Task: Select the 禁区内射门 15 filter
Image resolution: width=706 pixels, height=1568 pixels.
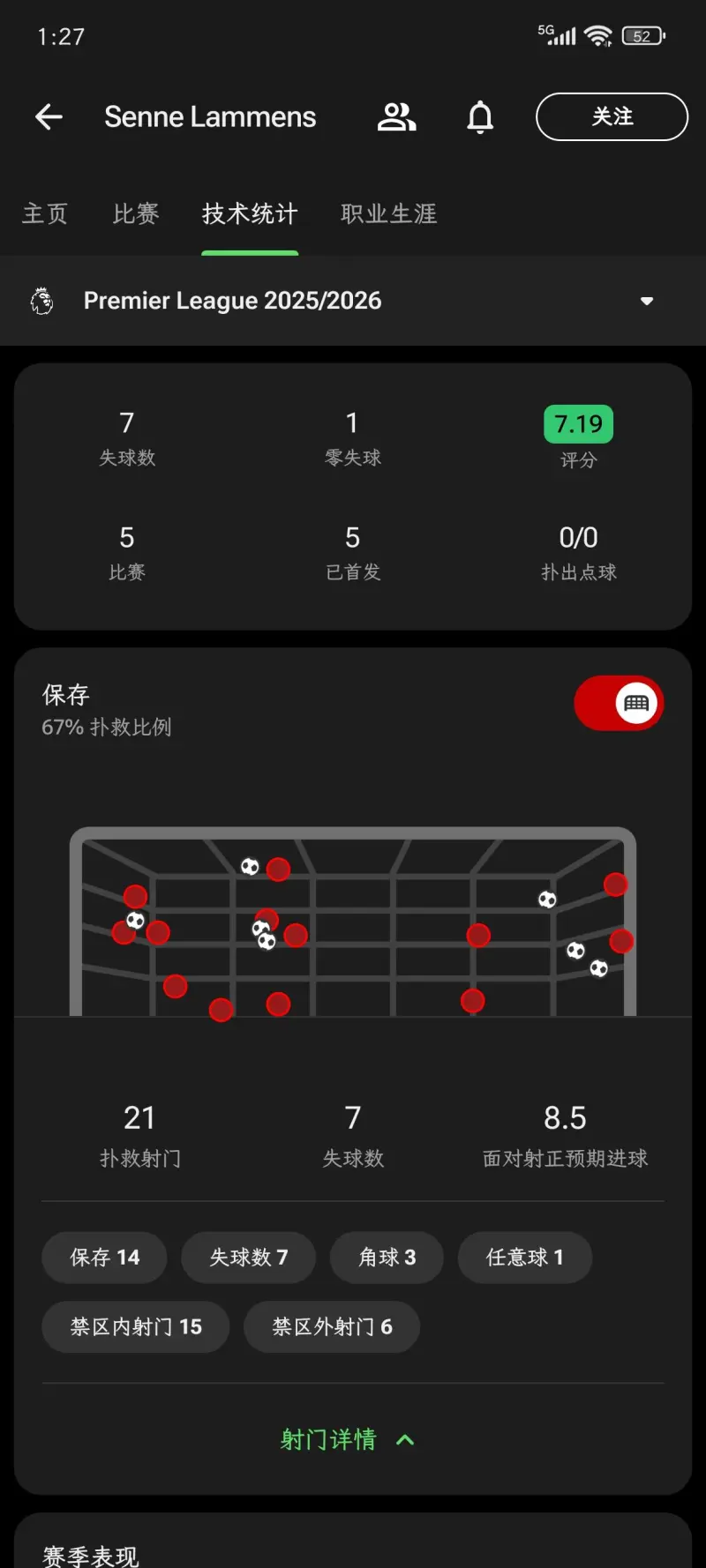Action: coord(135,1326)
